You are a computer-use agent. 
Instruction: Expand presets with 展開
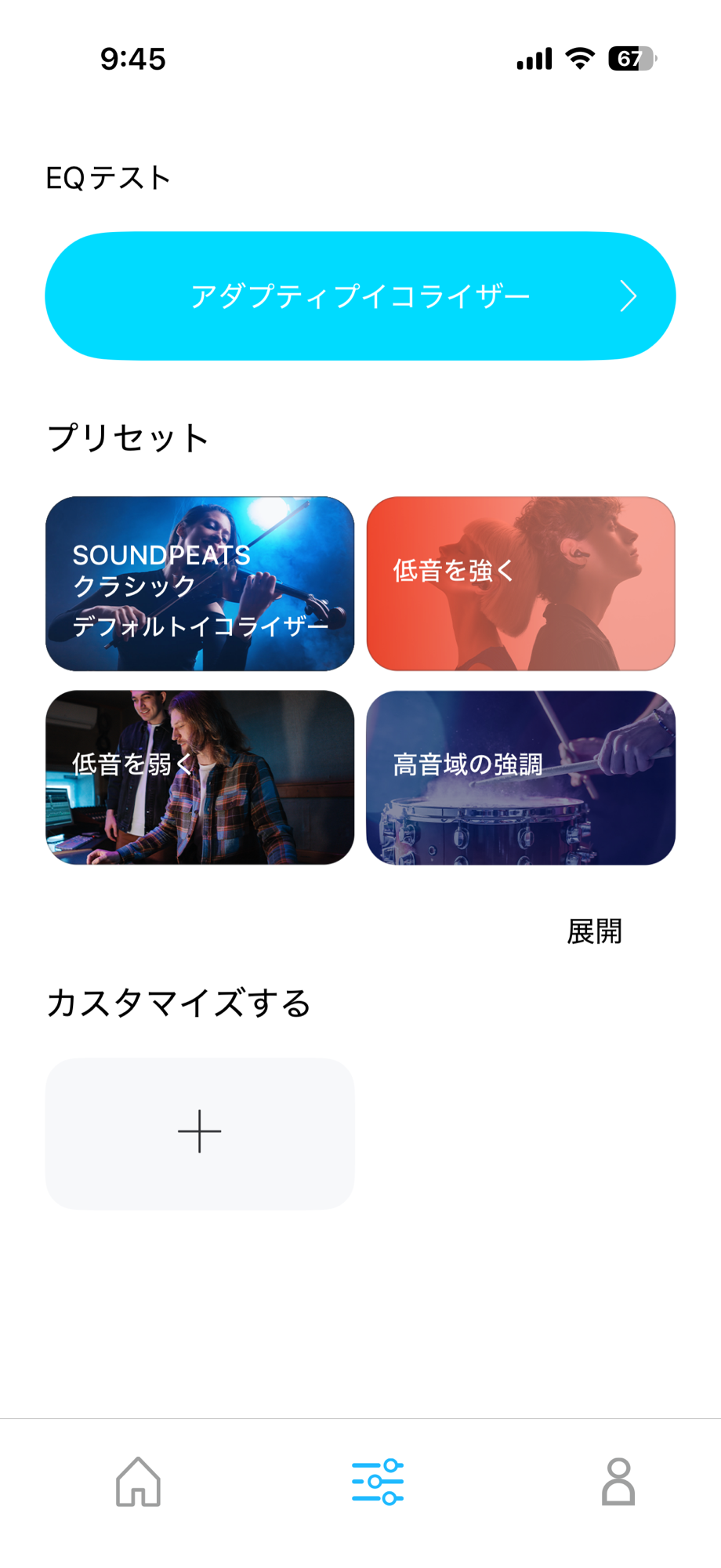click(x=594, y=931)
